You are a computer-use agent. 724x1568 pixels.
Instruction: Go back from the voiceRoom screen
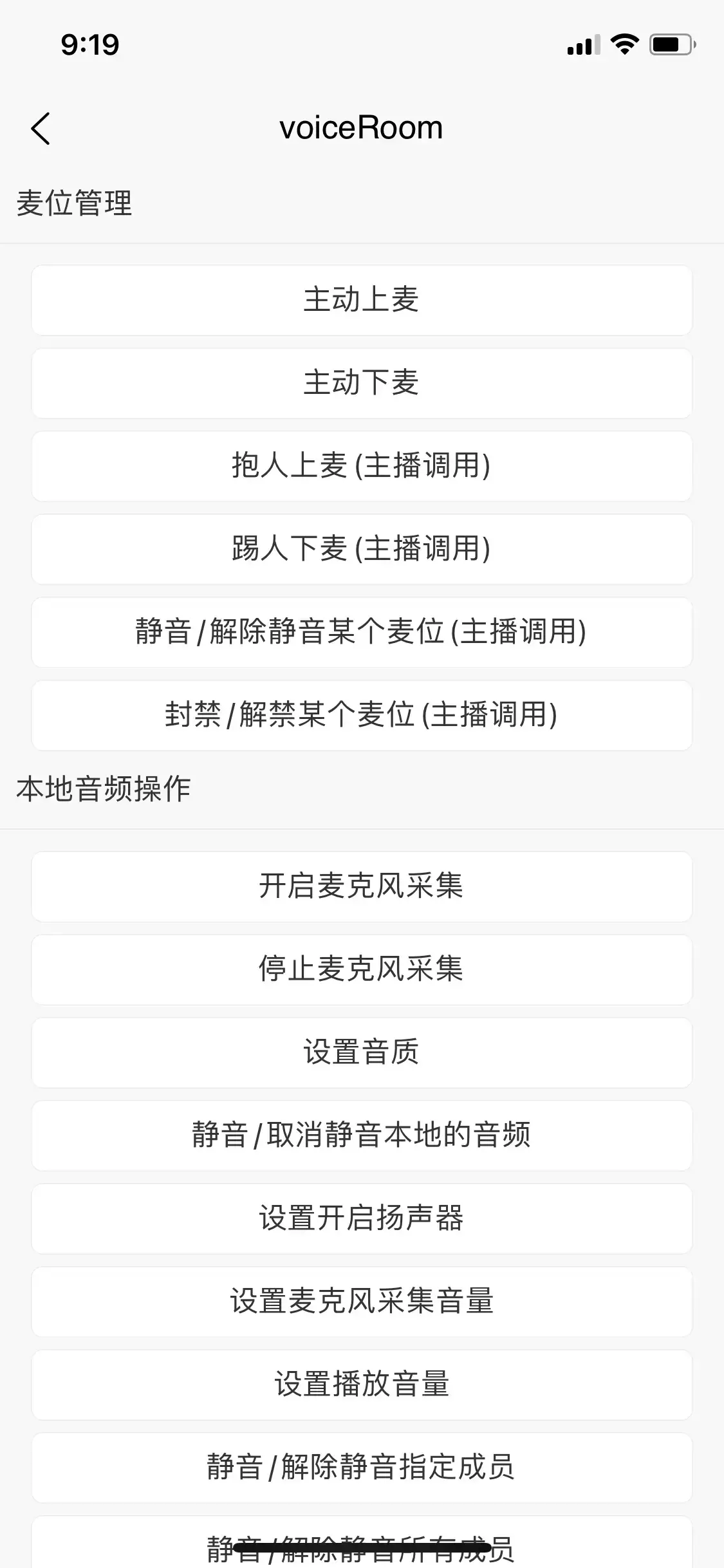click(x=41, y=128)
